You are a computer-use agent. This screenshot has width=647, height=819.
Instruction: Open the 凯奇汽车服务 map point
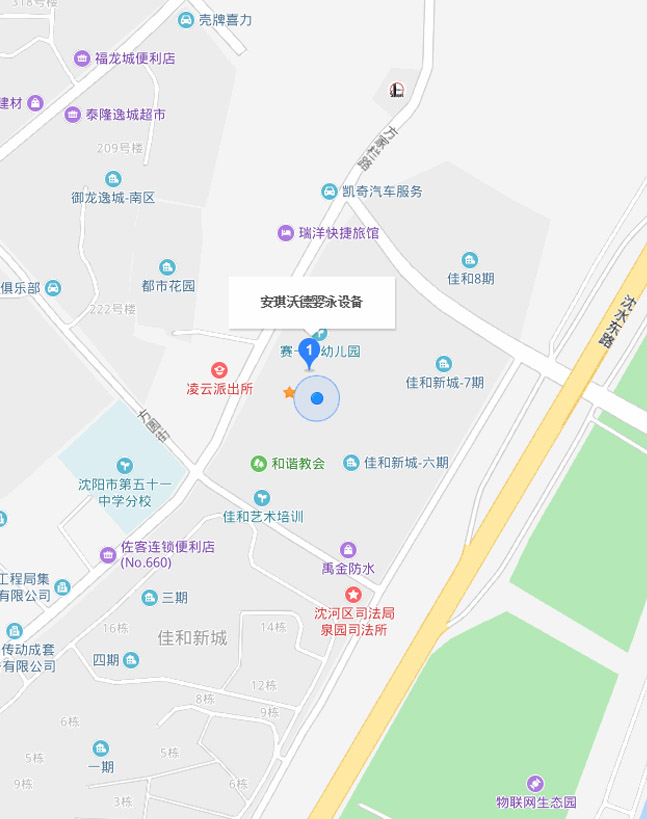329,191
